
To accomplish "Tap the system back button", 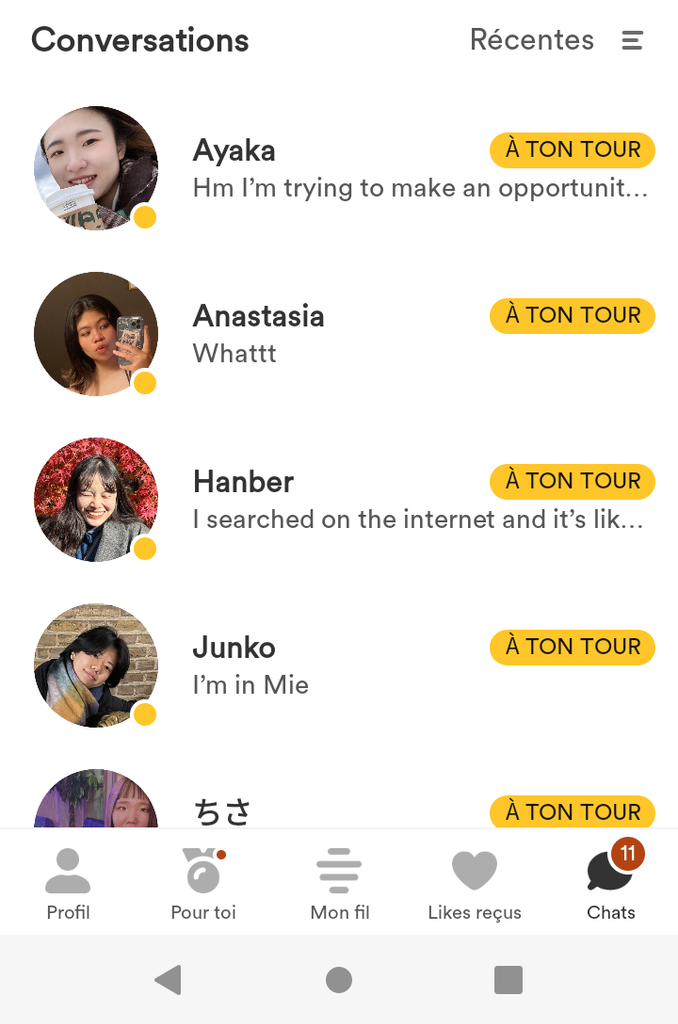I will click(168, 980).
